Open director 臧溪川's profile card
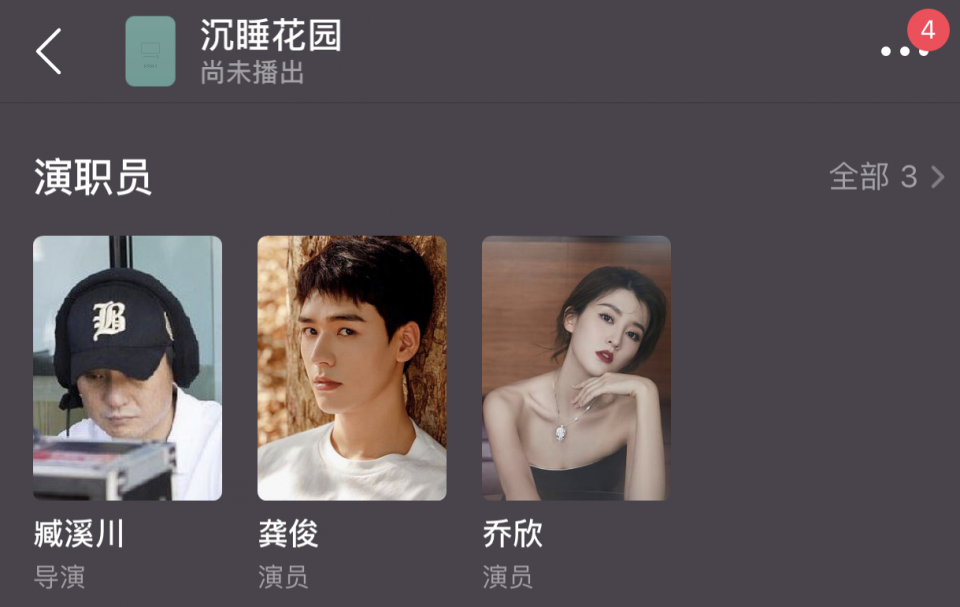The height and width of the screenshot is (607, 960). click(x=127, y=368)
